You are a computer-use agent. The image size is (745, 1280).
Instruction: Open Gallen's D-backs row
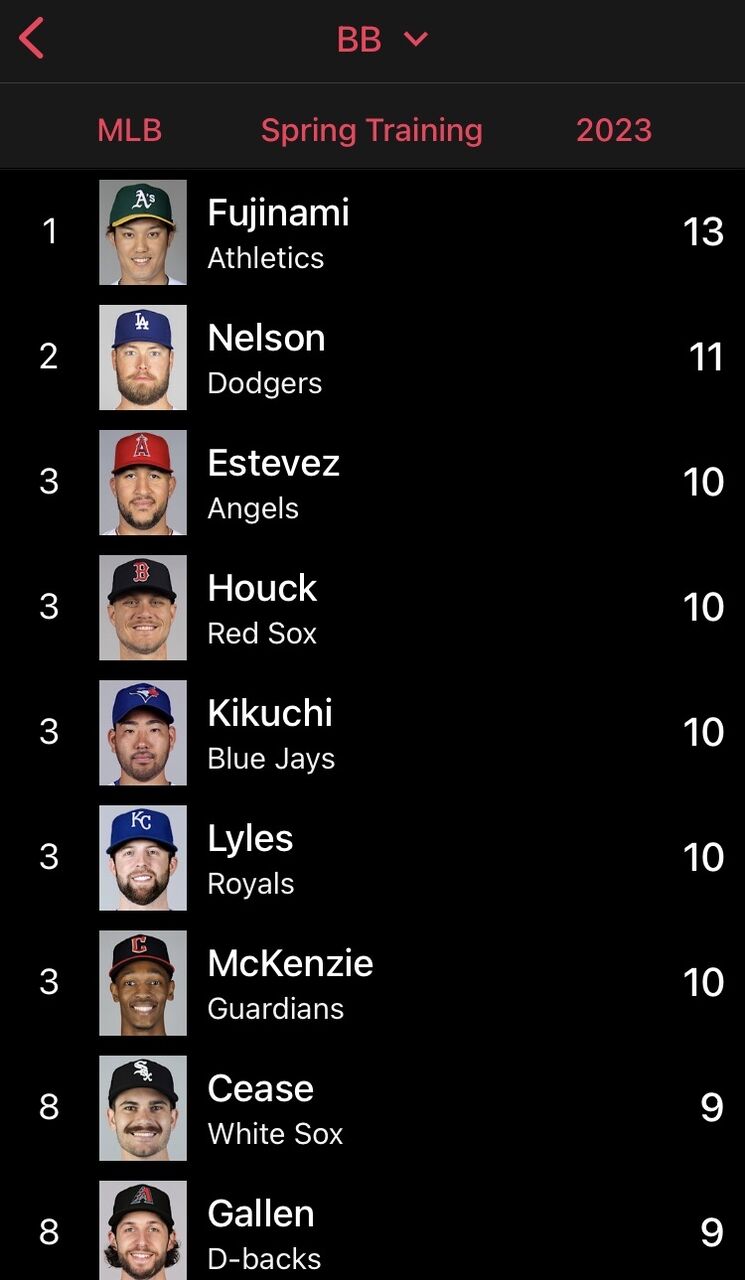pyautogui.click(x=372, y=1232)
